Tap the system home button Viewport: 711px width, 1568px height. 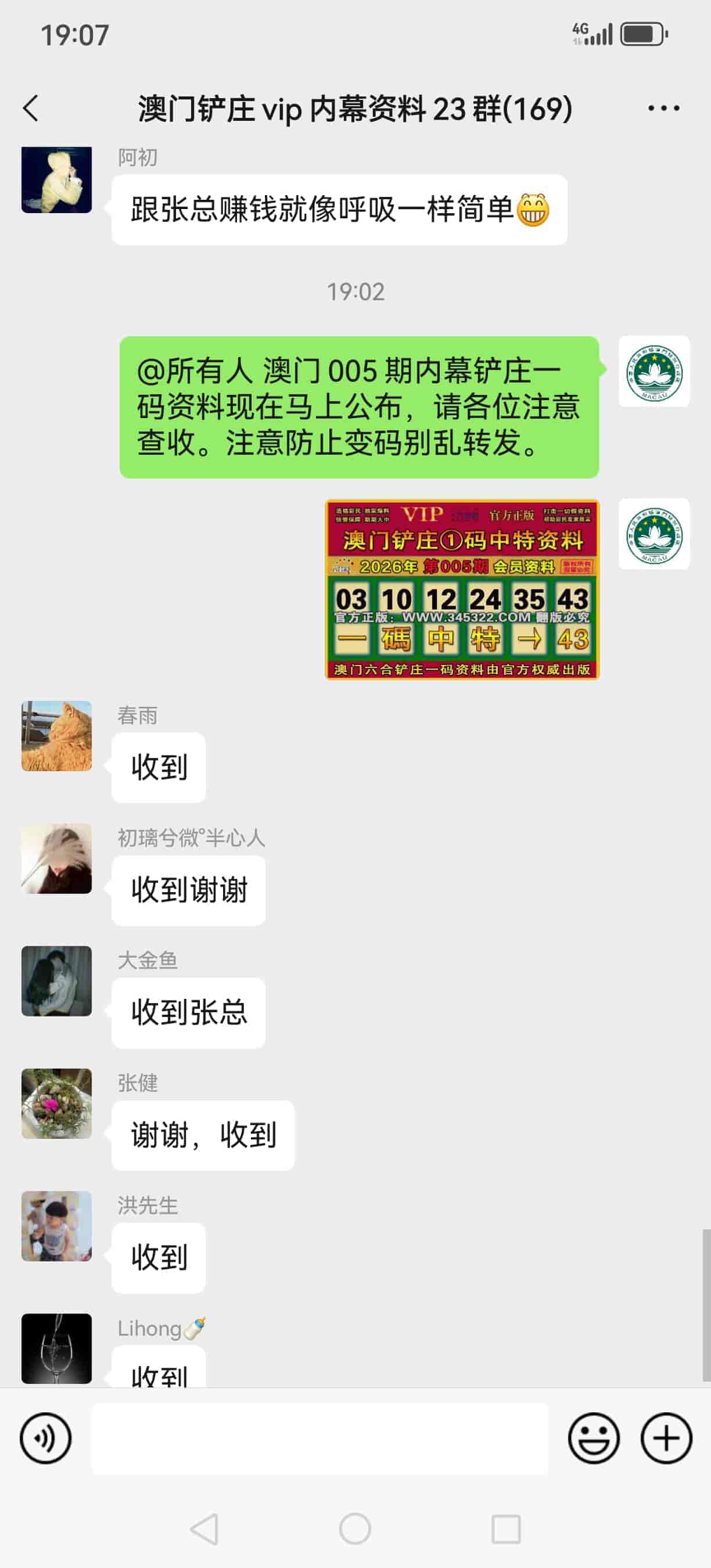coord(355,1529)
